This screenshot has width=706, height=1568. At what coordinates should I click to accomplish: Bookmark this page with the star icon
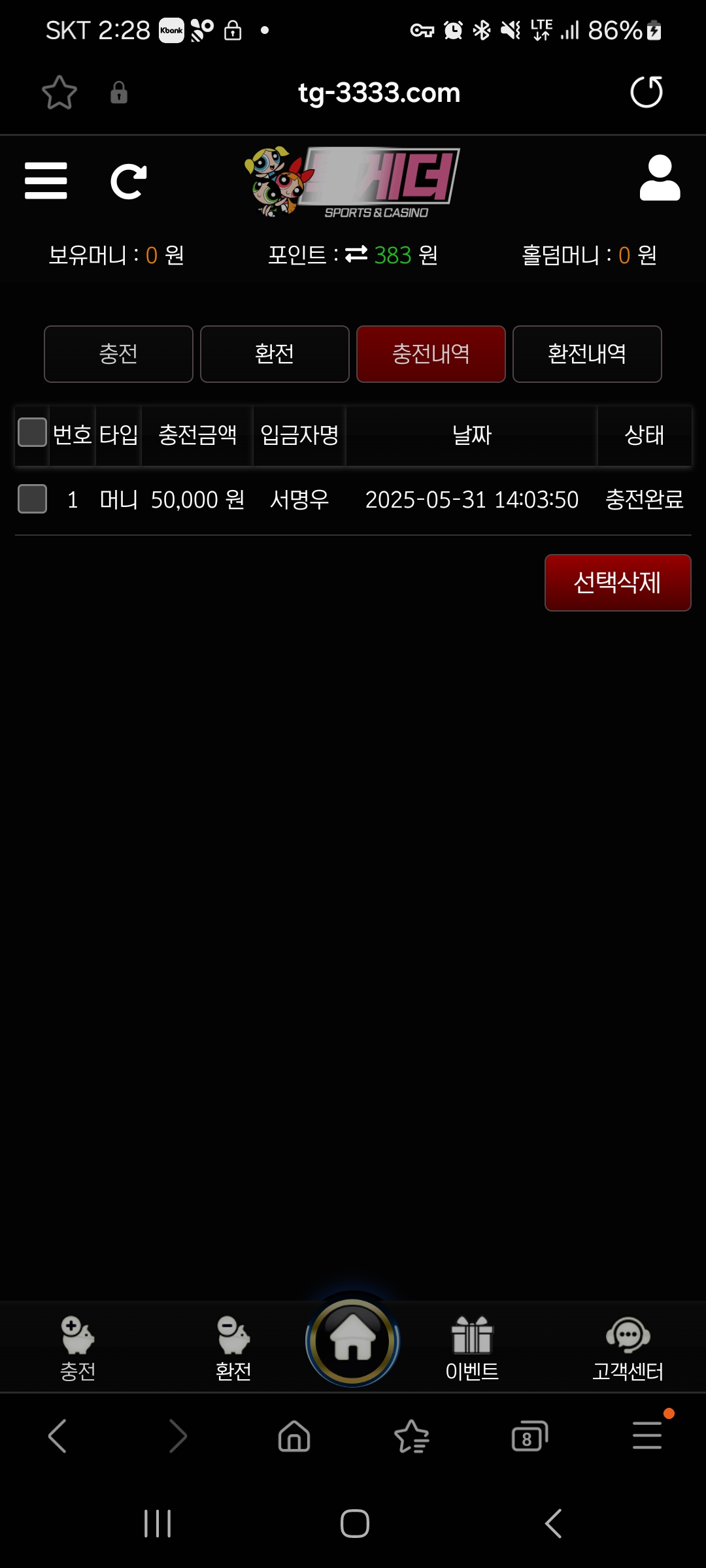[x=59, y=92]
